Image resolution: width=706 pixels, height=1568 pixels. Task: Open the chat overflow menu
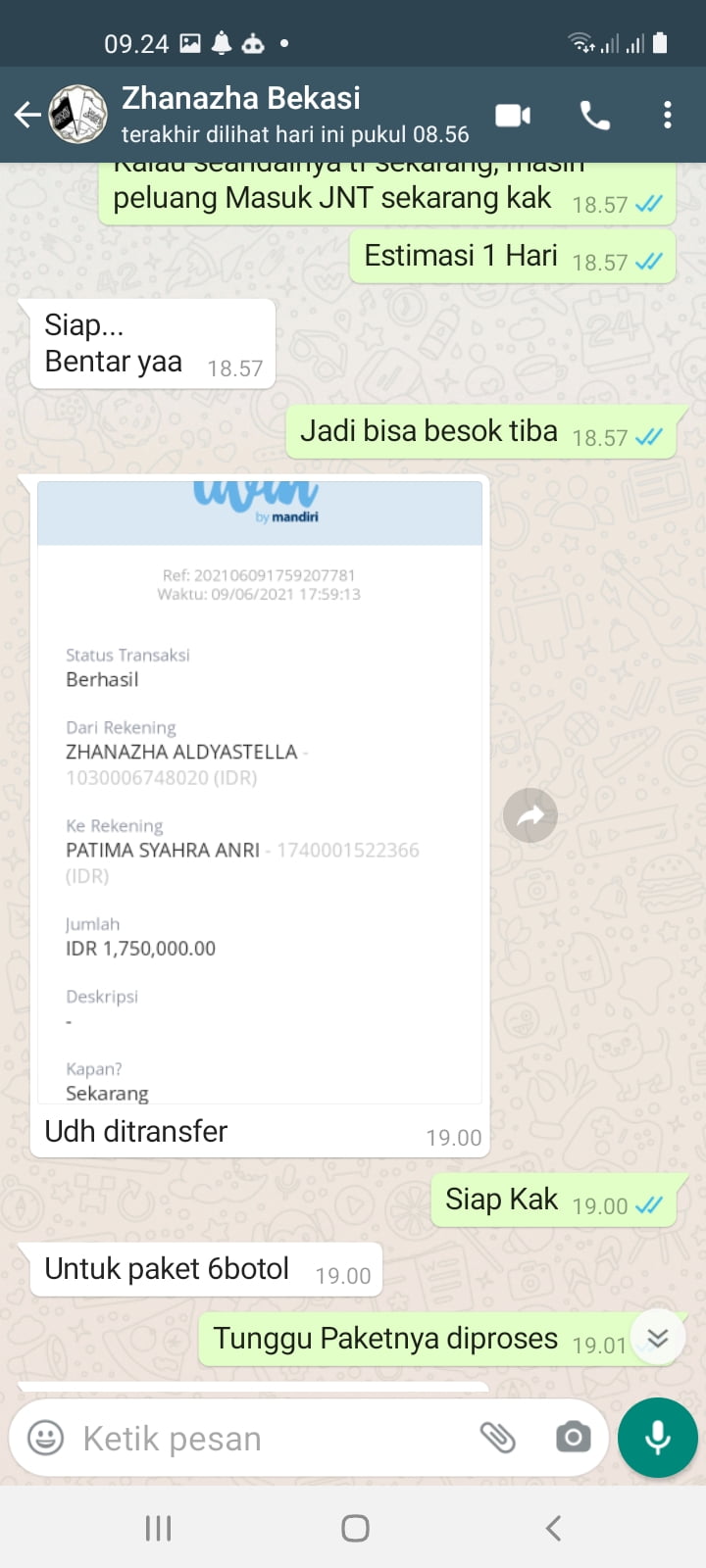[x=668, y=116]
